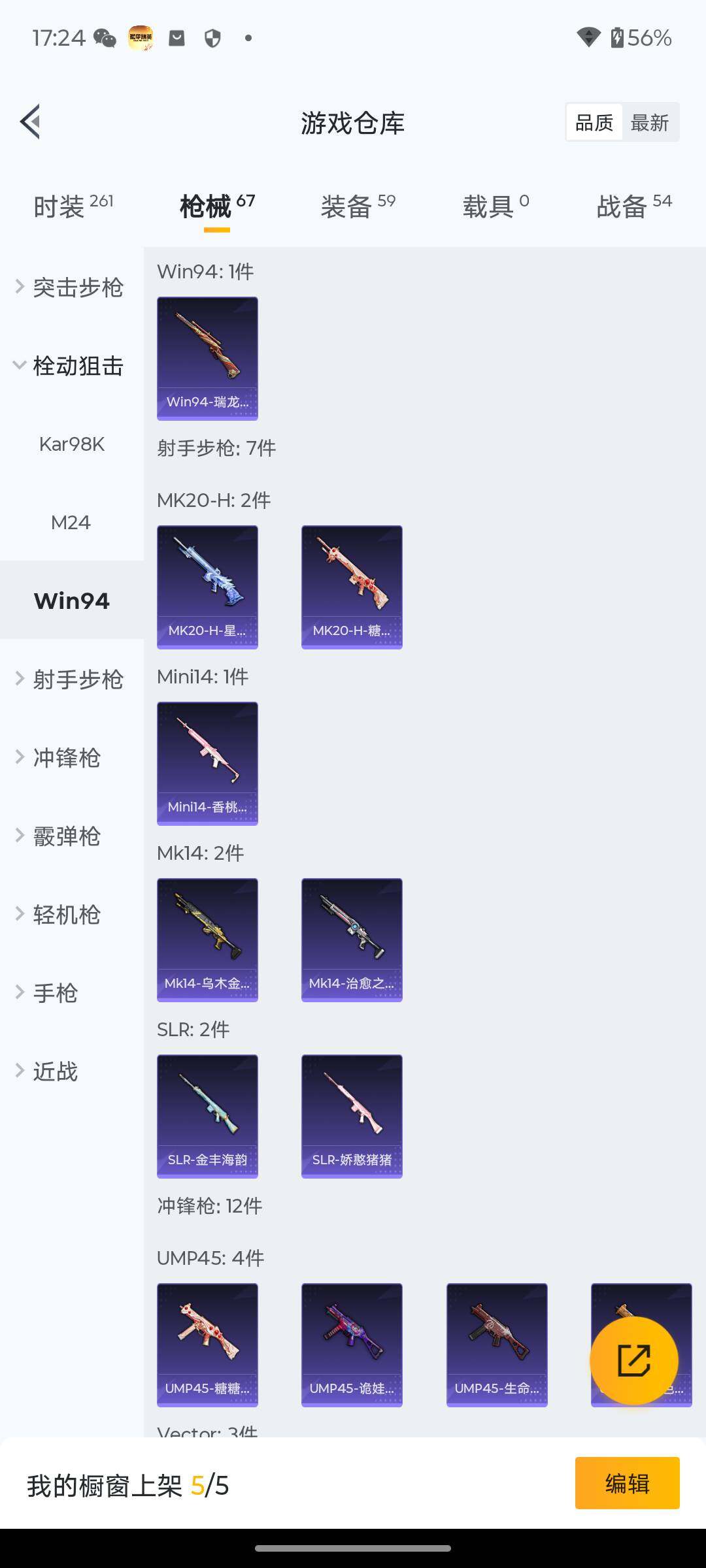Image resolution: width=706 pixels, height=1568 pixels.
Task: Expand the 冲锋枪 category
Action: (65, 758)
